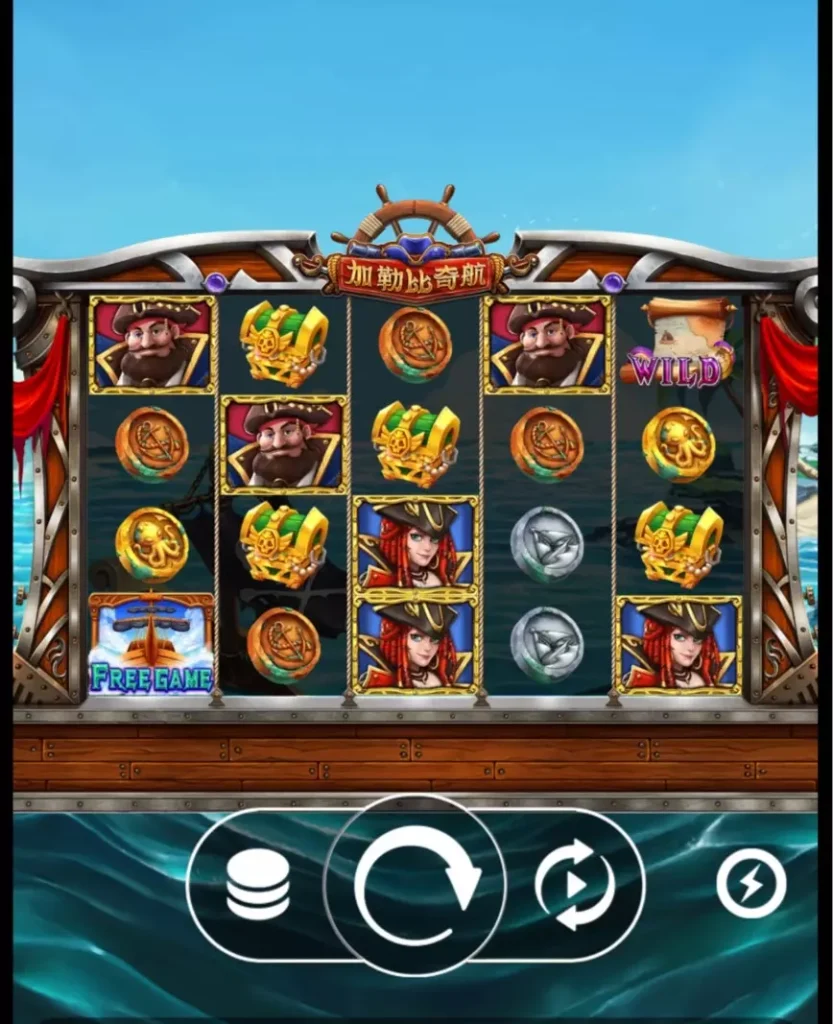Start auto-spin mode
Screen dimensions: 833x1024
574,885
